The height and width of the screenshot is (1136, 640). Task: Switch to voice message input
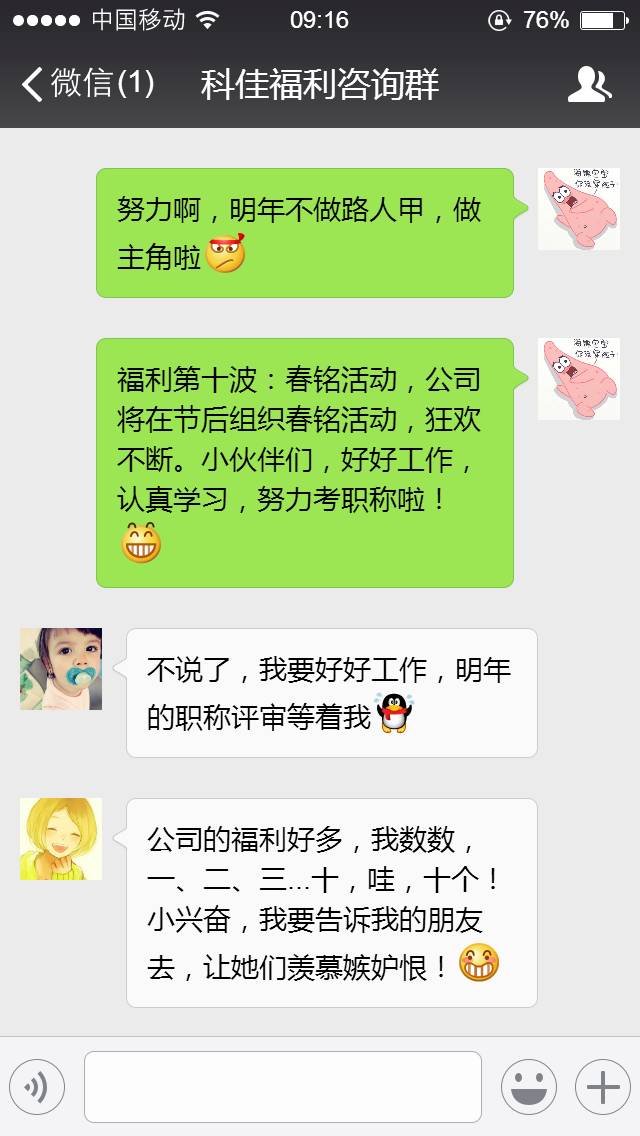click(x=37, y=1087)
